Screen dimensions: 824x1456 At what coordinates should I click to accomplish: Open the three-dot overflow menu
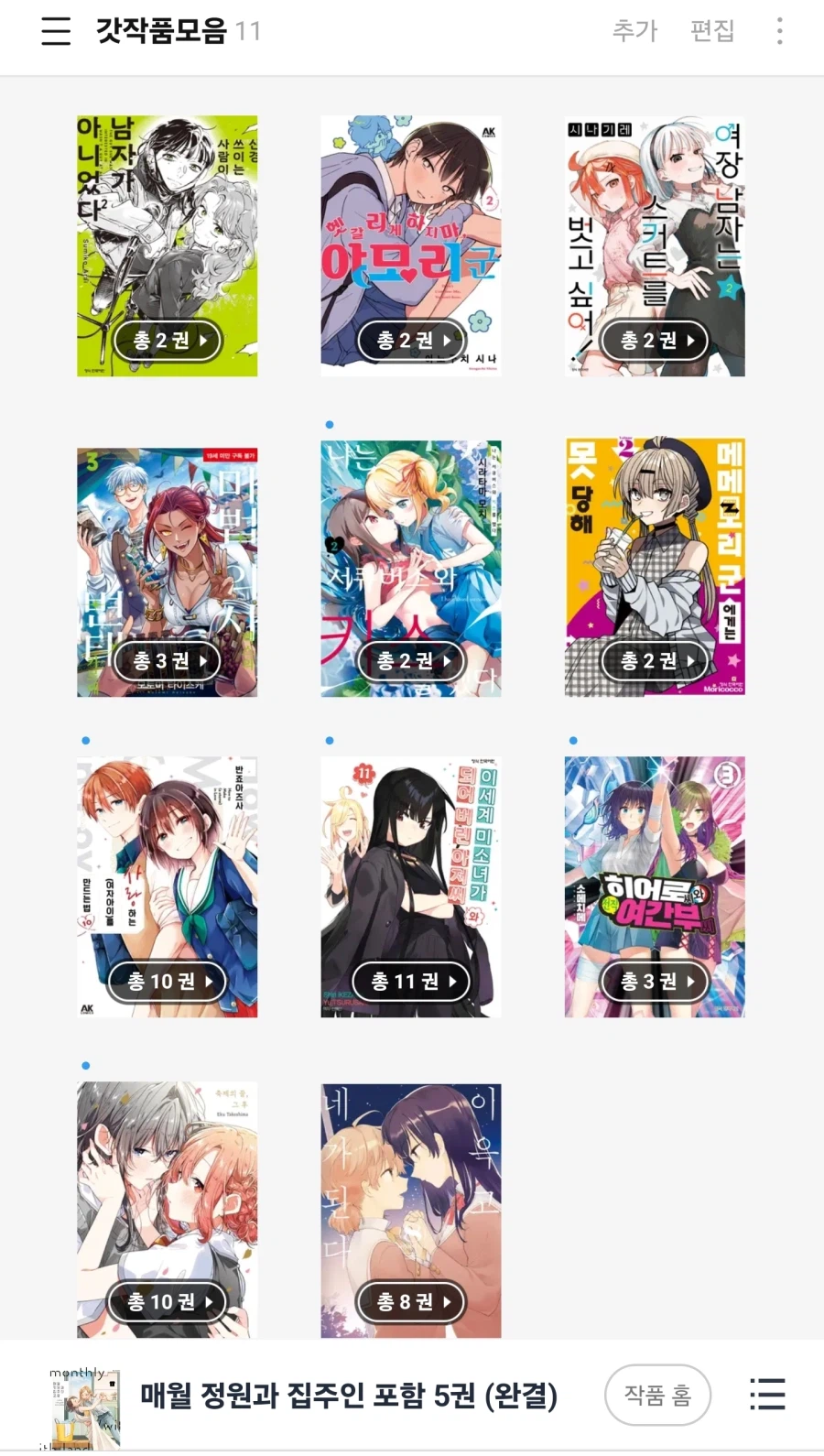[779, 31]
